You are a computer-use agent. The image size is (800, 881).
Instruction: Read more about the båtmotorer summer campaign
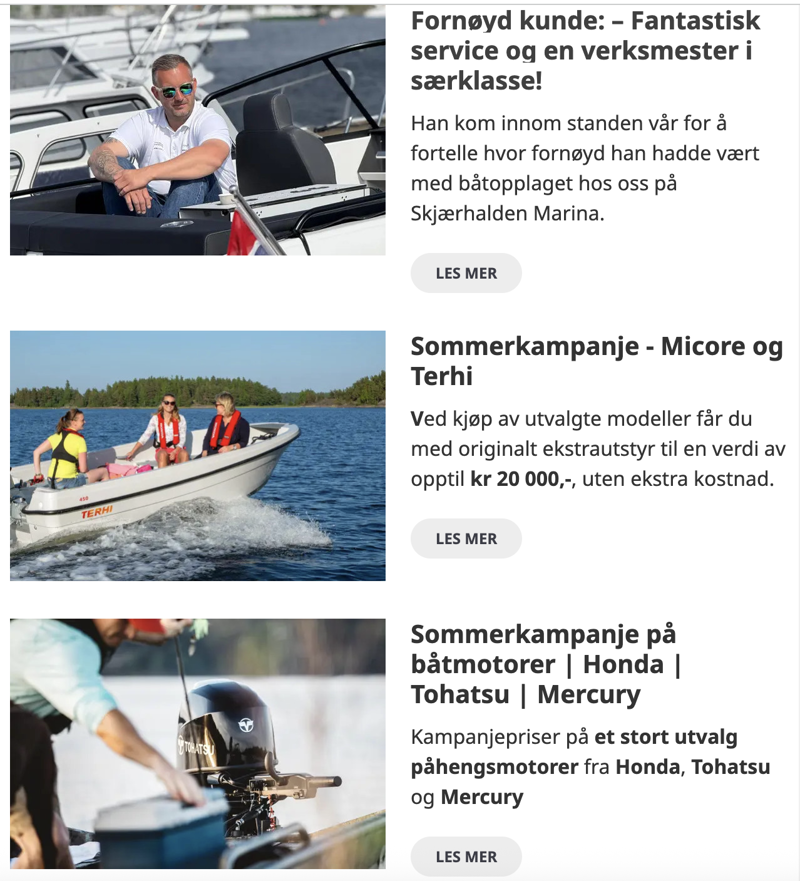(x=466, y=856)
